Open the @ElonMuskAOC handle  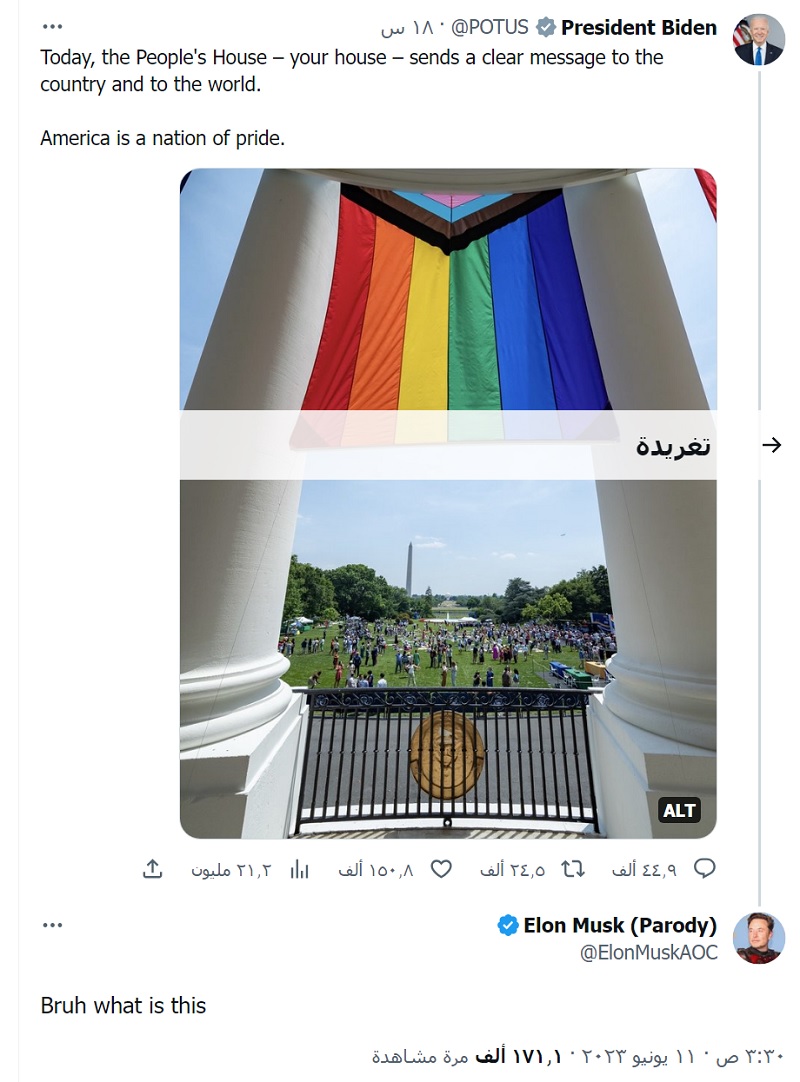click(649, 953)
